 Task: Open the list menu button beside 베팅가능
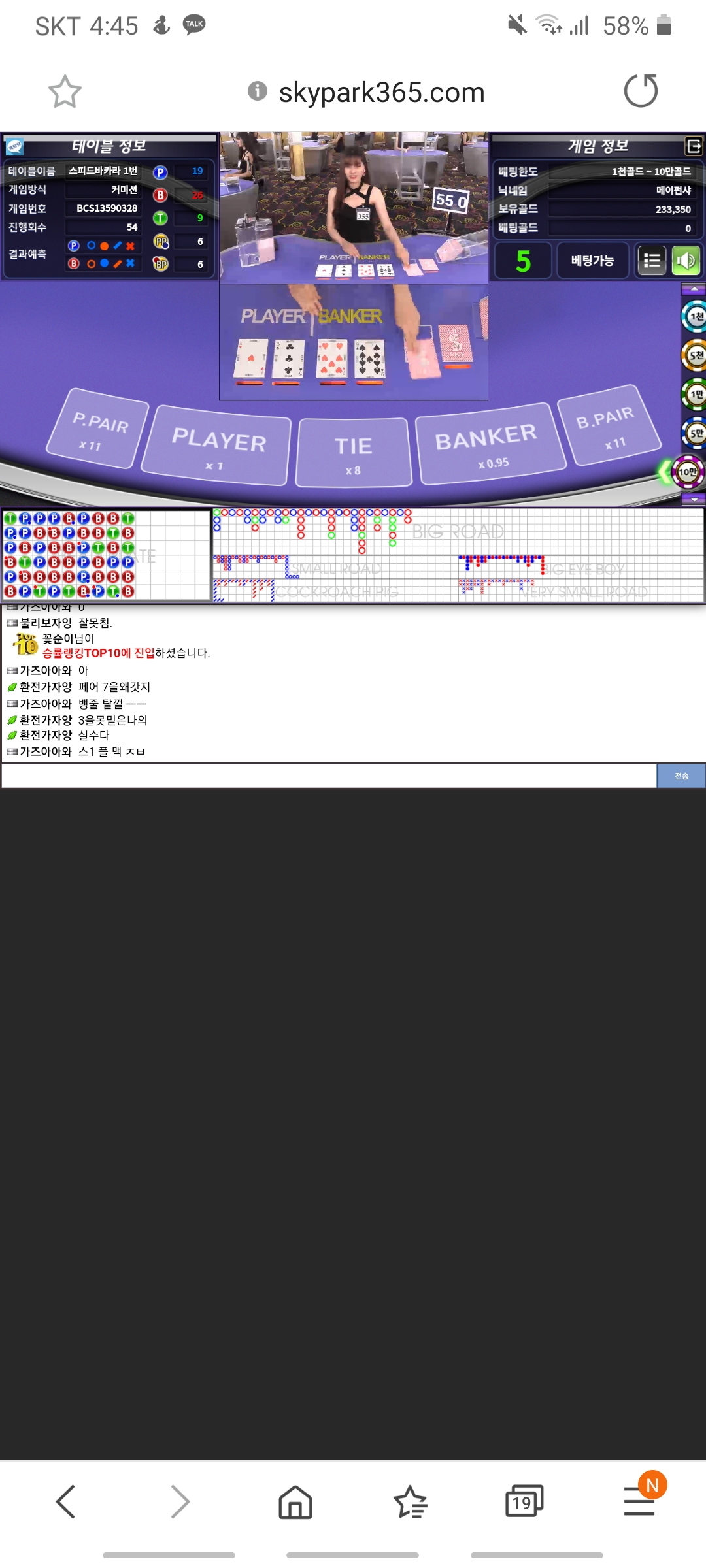click(x=652, y=261)
